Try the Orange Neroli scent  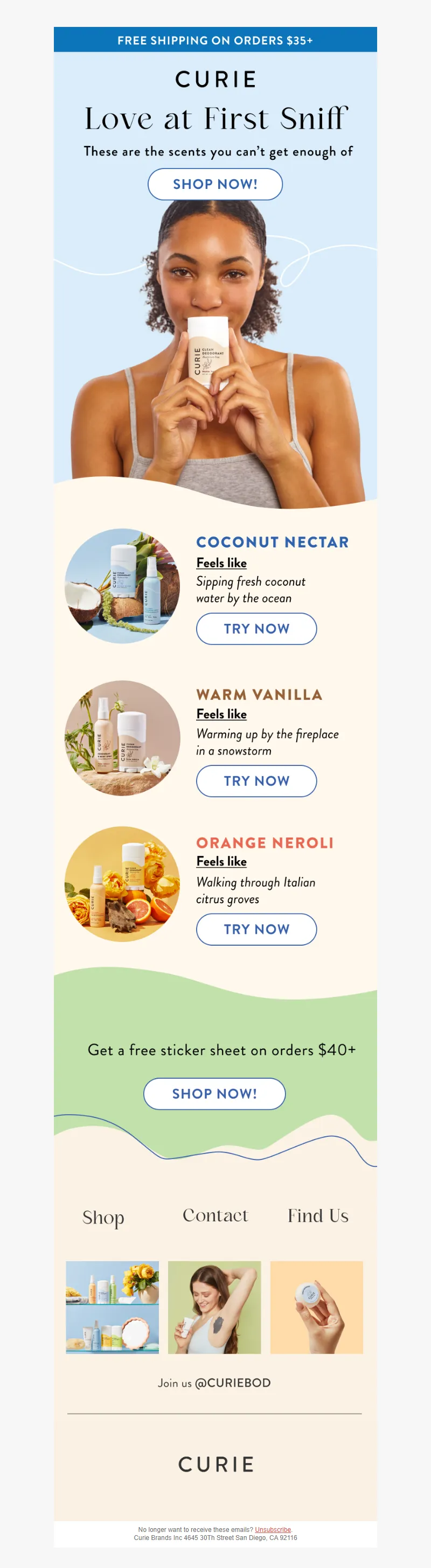(256, 930)
